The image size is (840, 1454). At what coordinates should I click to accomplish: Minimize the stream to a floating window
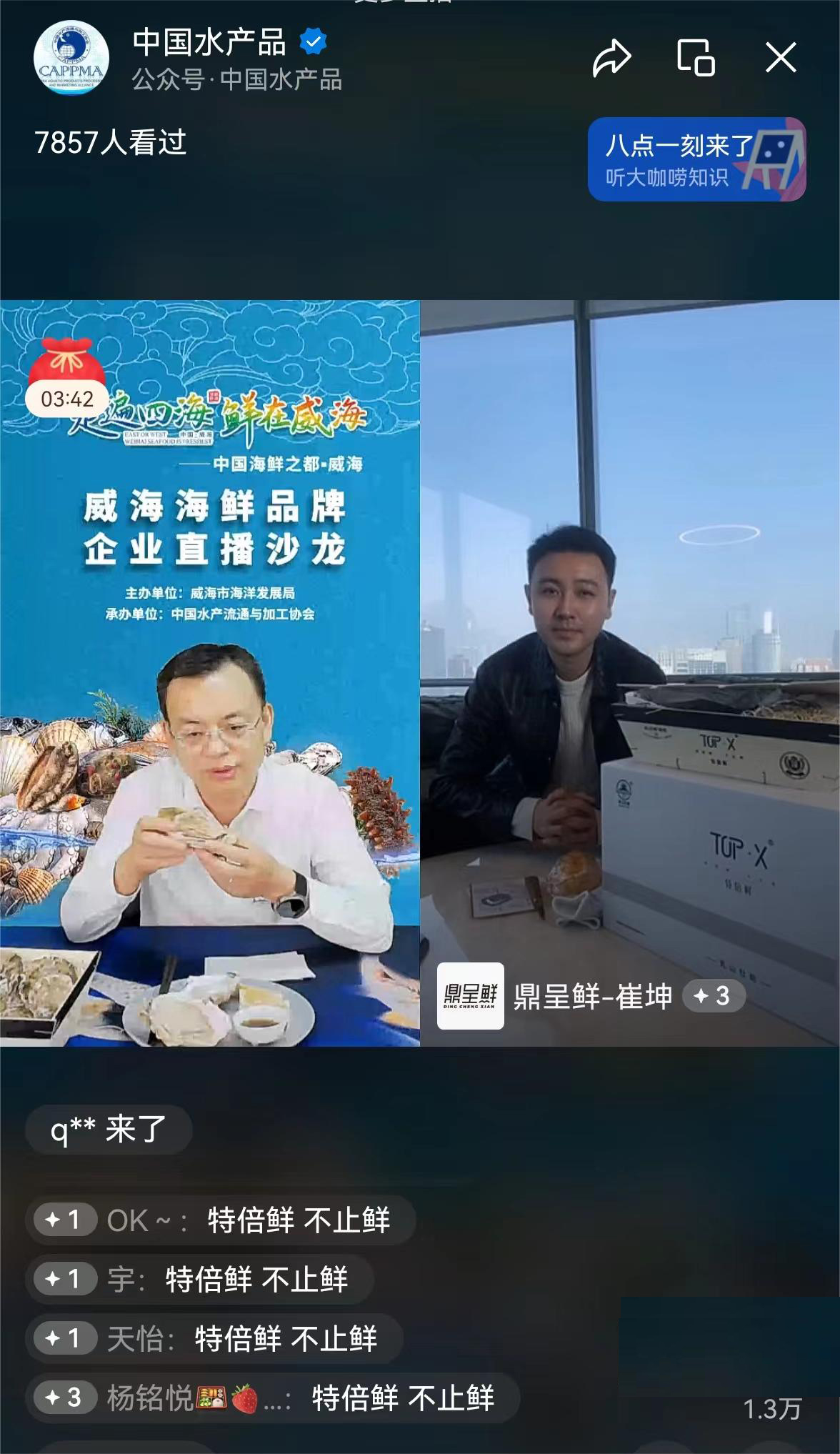coord(696,57)
